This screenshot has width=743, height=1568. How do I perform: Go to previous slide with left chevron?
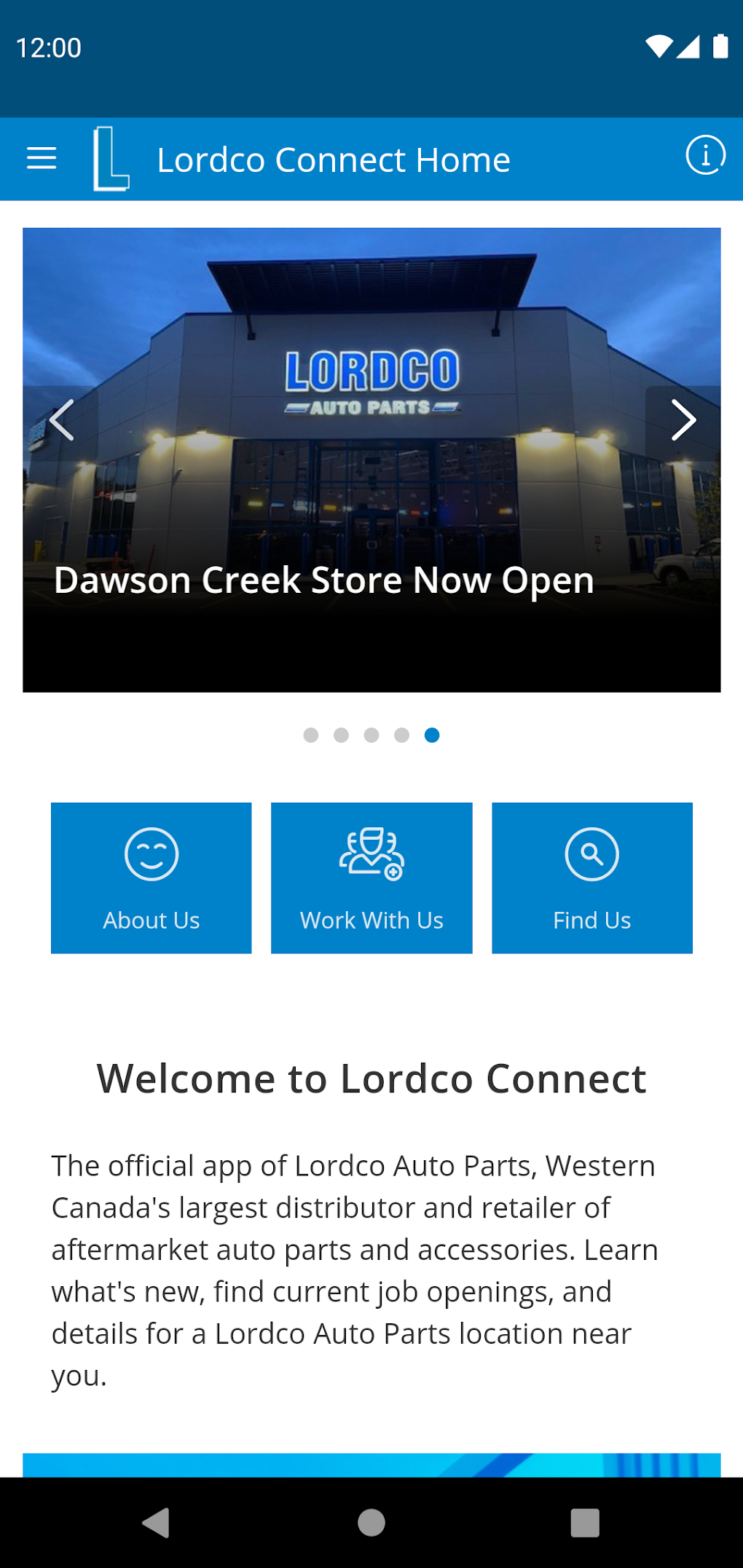point(63,420)
